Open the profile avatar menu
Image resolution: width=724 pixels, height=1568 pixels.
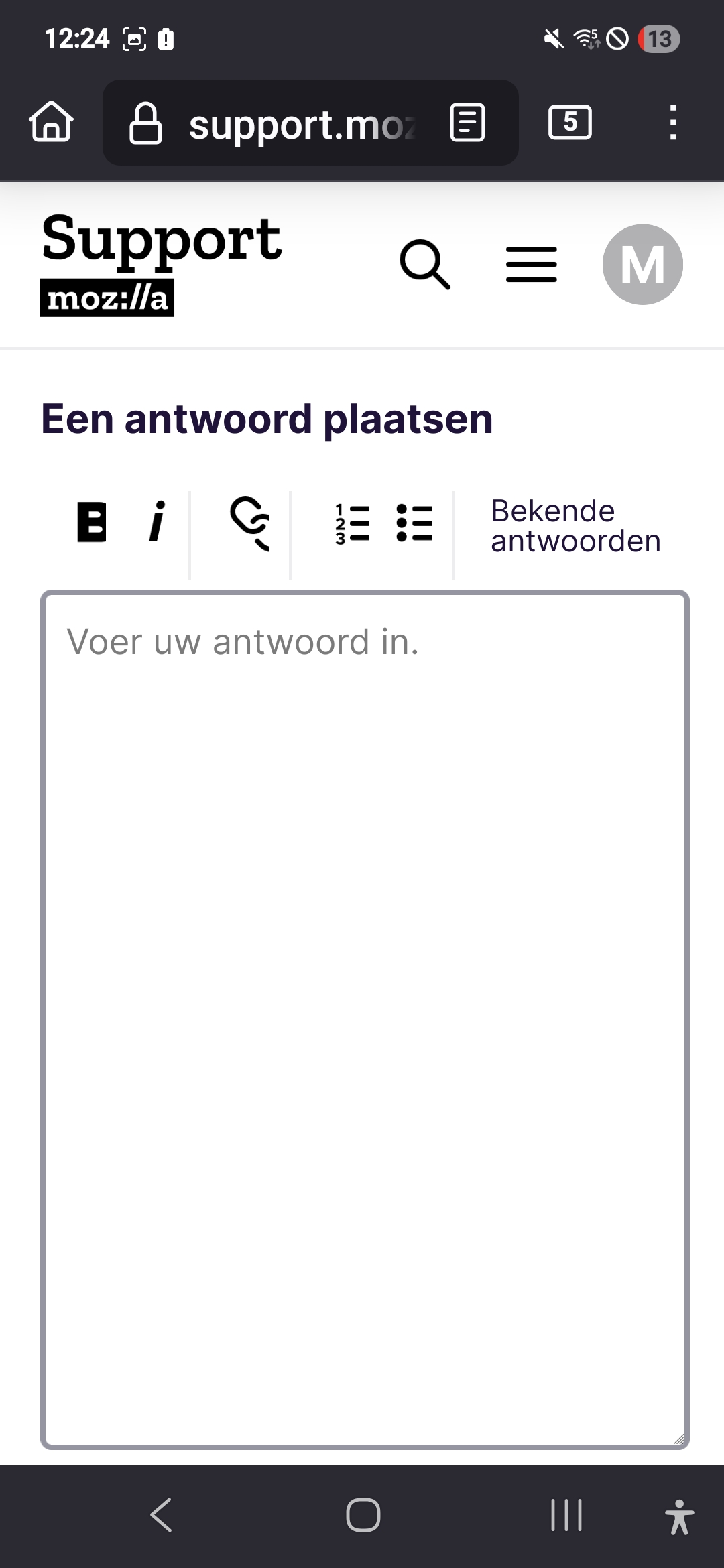pyautogui.click(x=642, y=264)
